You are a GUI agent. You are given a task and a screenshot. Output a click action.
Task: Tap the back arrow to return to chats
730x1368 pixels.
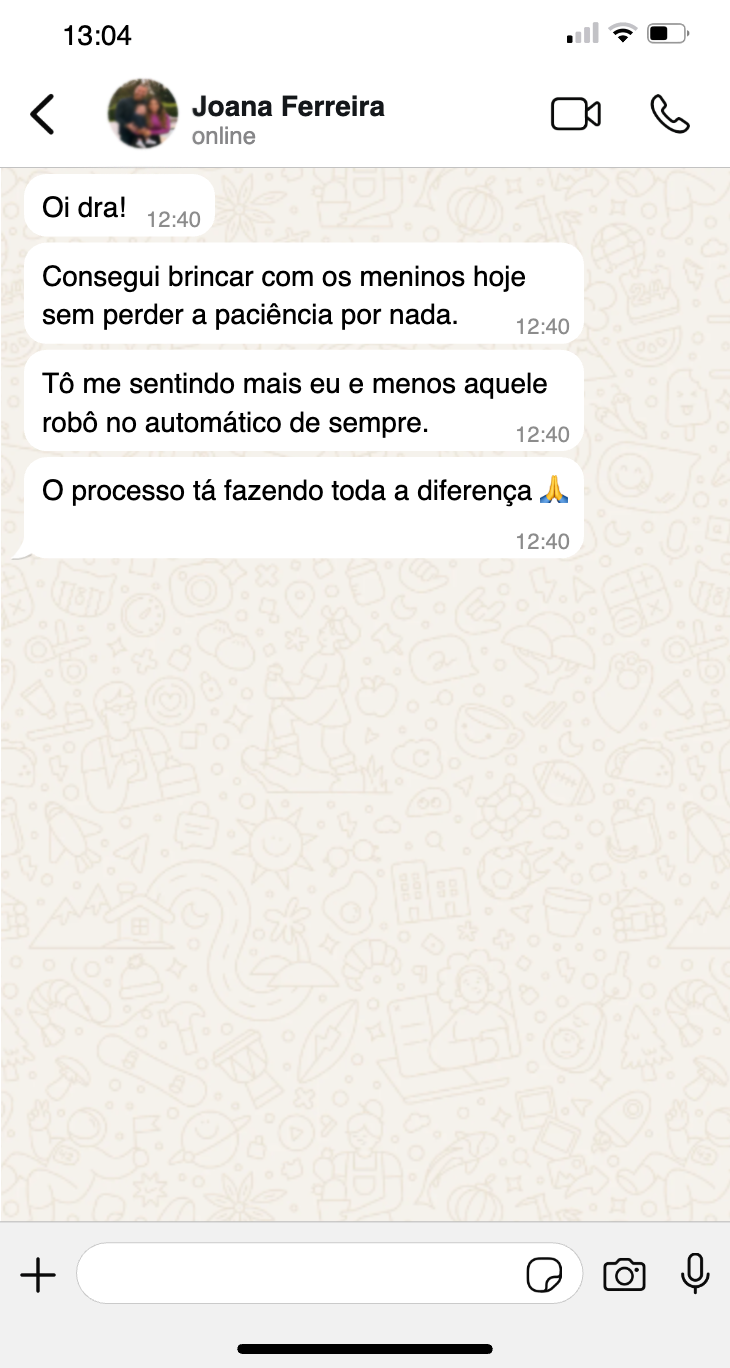(42, 114)
